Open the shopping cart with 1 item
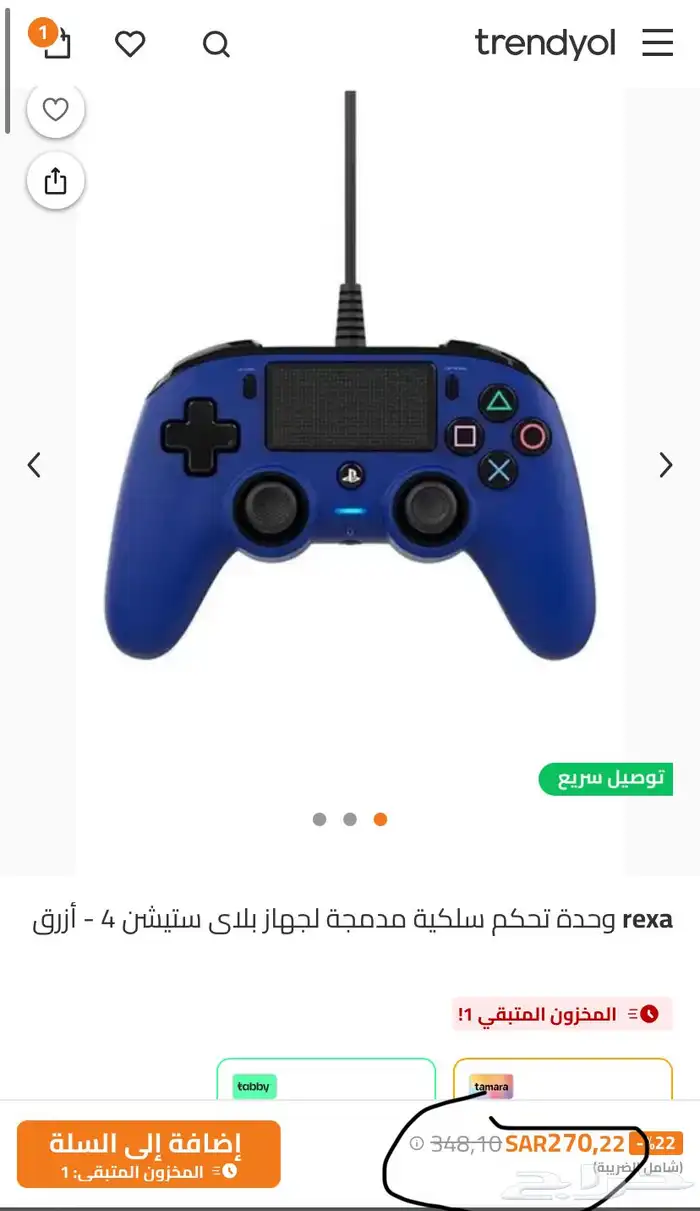This screenshot has width=700, height=1211. (x=55, y=42)
